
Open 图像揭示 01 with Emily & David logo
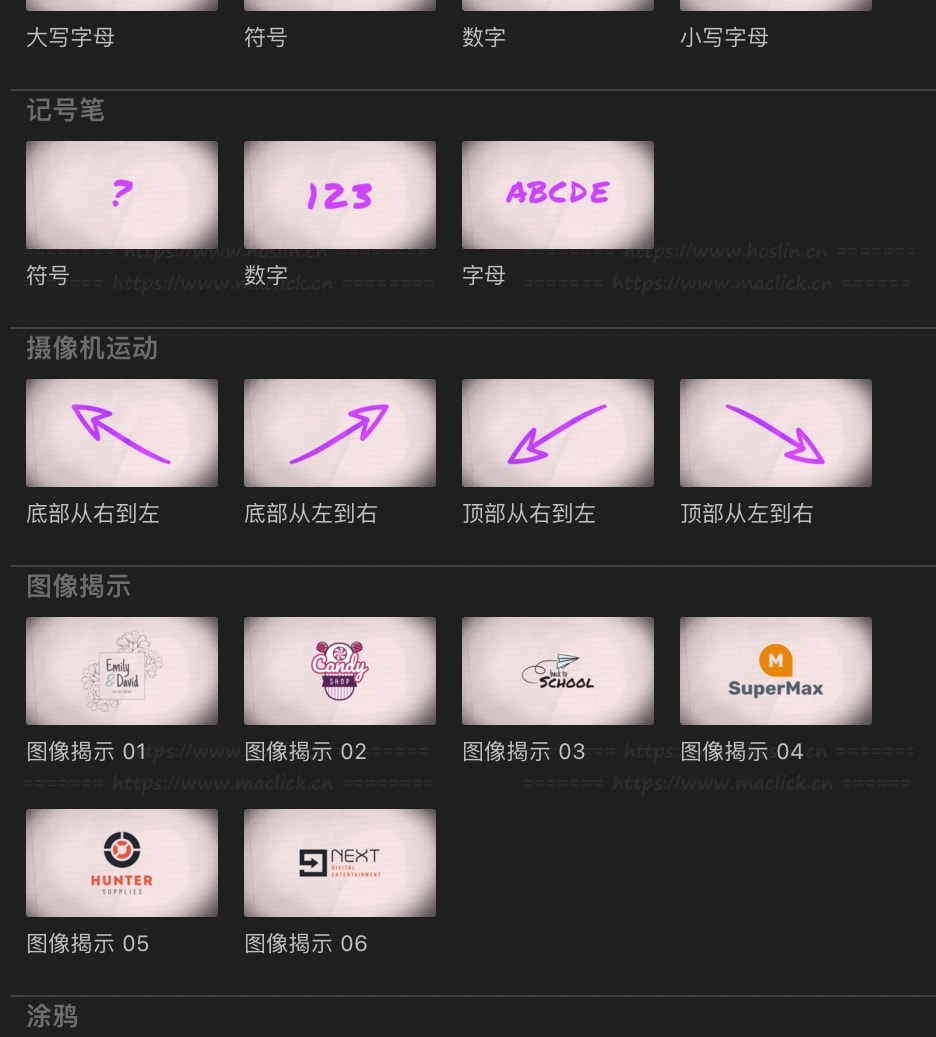point(121,670)
